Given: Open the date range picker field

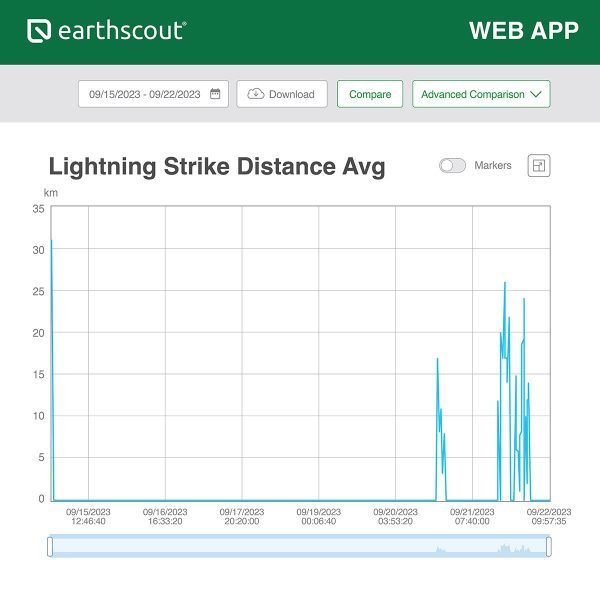Looking at the screenshot, I should coord(153,94).
